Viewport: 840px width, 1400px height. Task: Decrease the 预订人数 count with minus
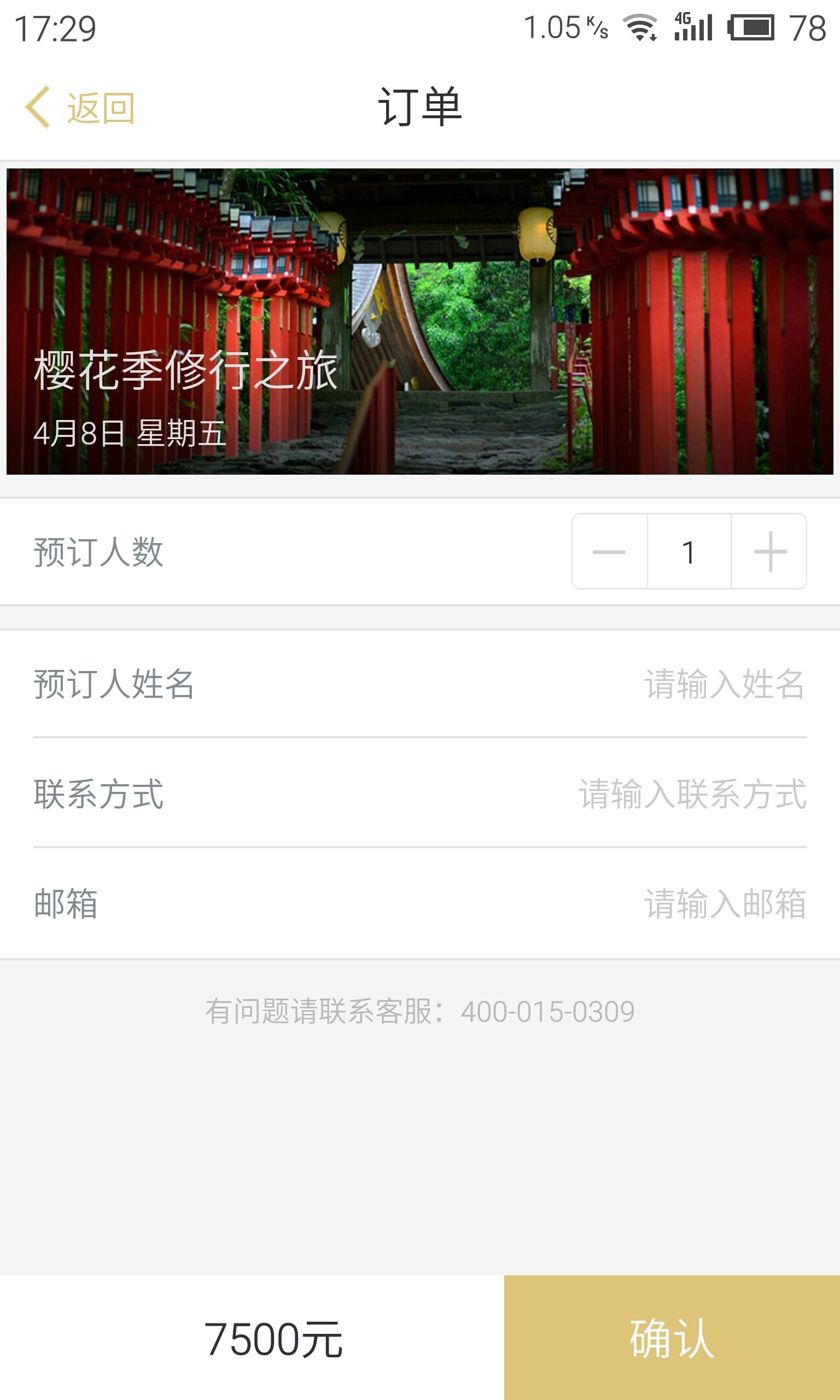pos(609,552)
